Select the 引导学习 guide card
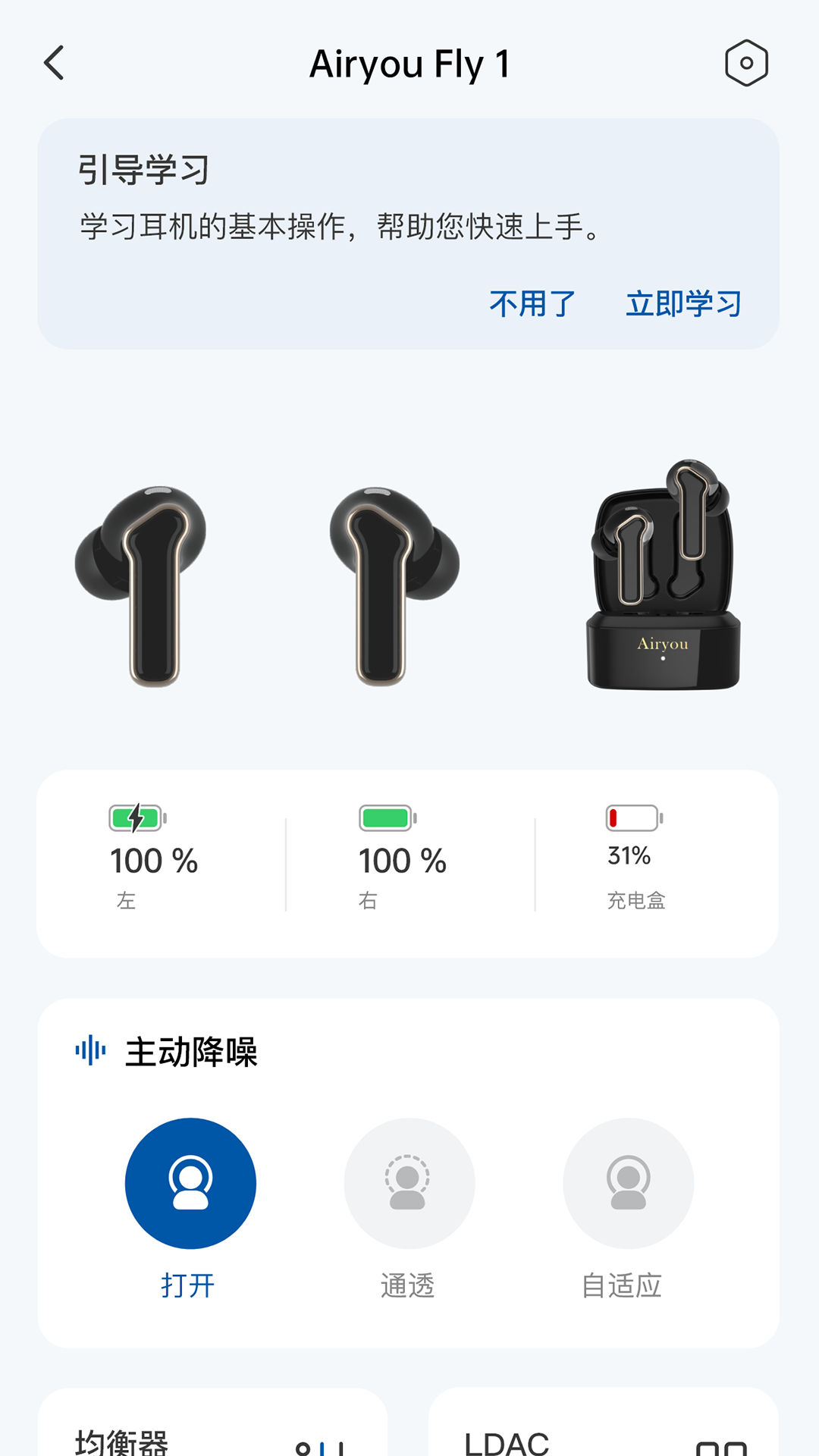Viewport: 819px width, 1456px height. [409, 226]
